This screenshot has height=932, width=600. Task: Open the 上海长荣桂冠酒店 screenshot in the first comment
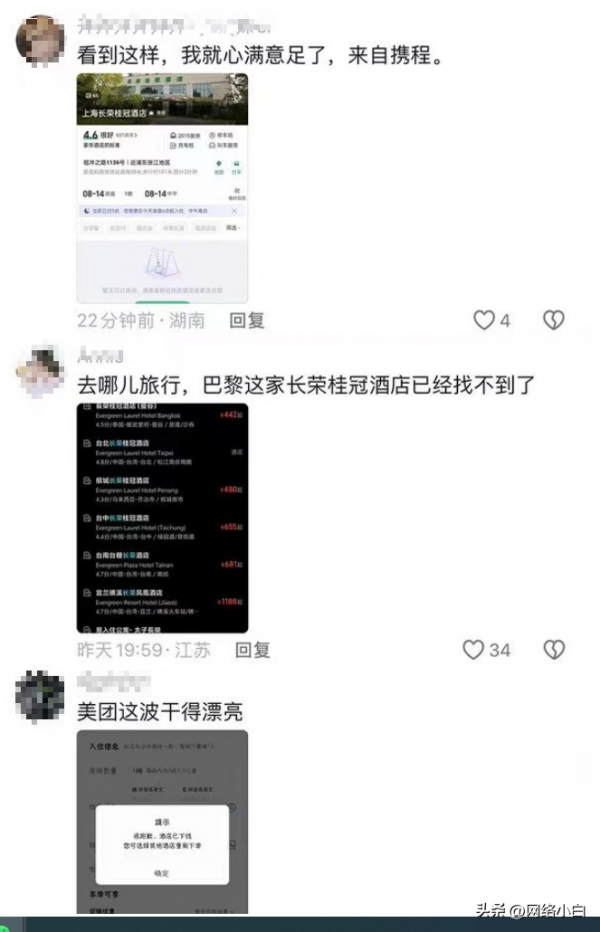[163, 188]
